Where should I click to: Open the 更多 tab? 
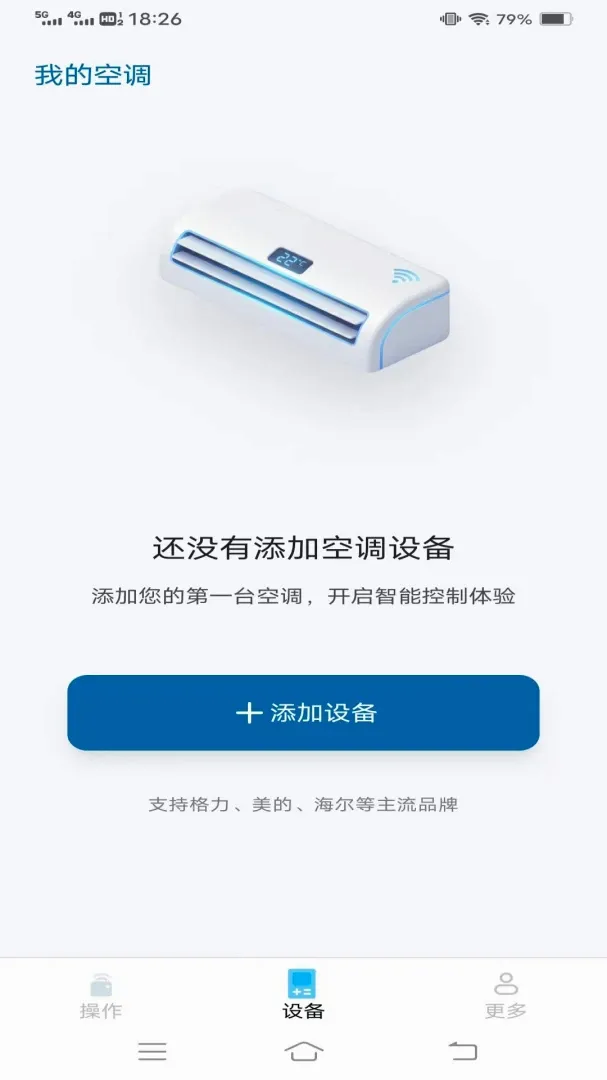(x=506, y=995)
